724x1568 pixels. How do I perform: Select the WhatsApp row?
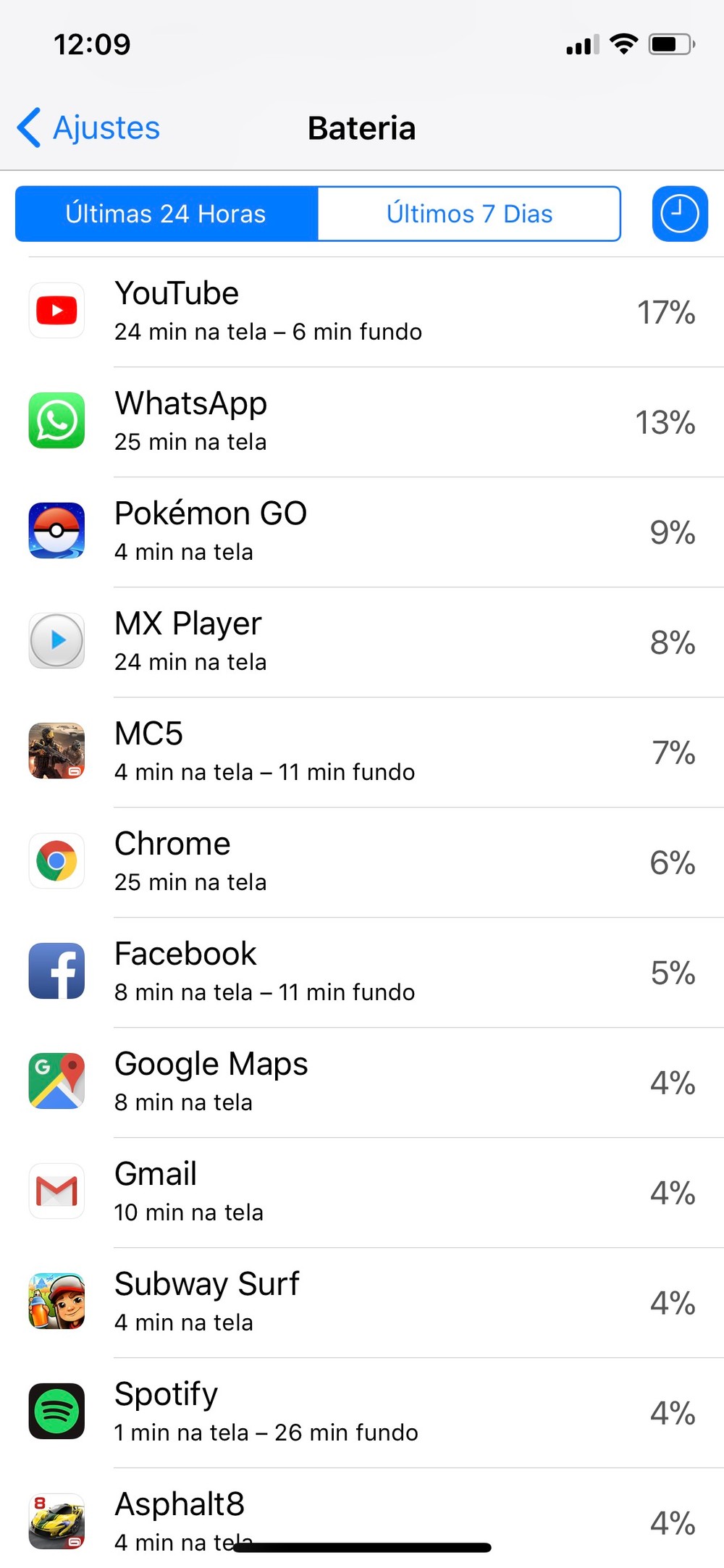point(362,422)
